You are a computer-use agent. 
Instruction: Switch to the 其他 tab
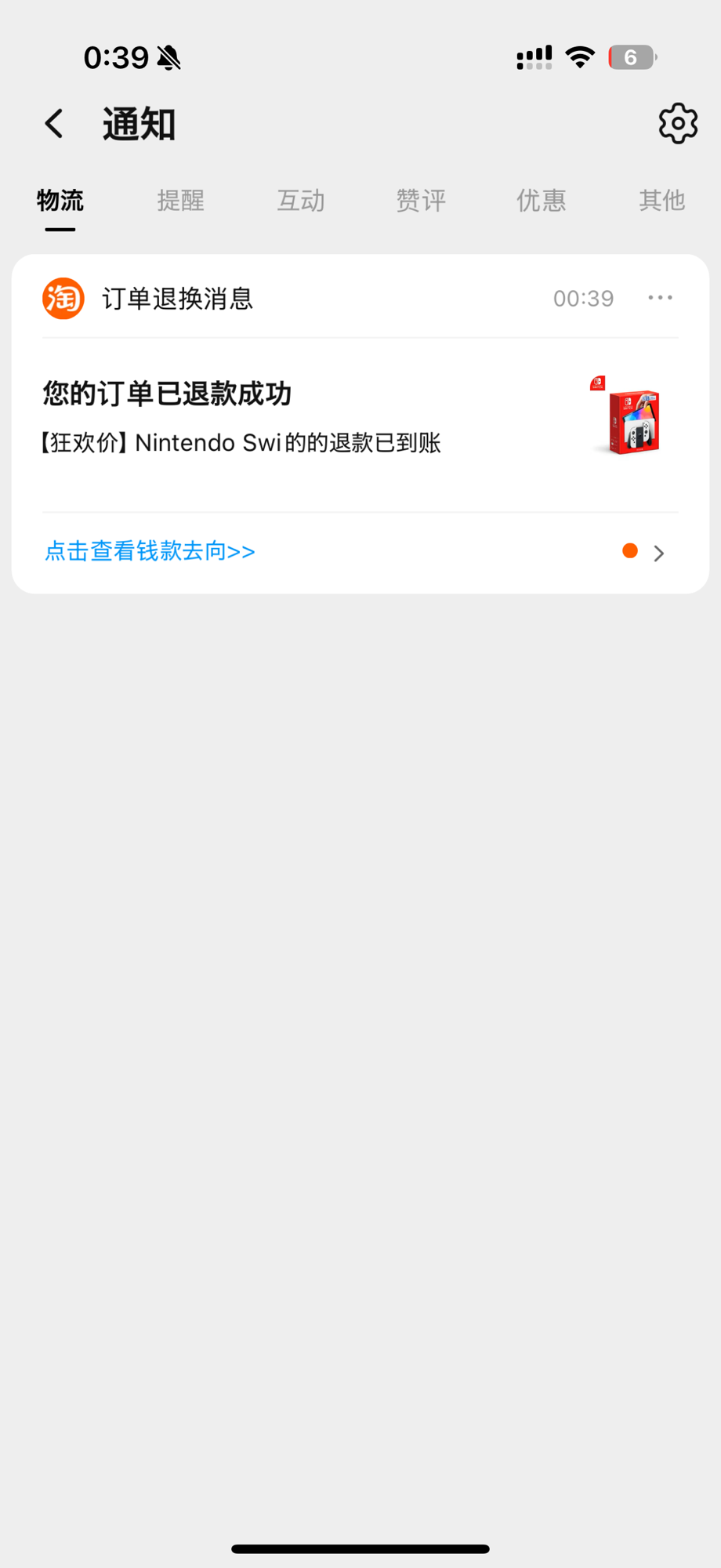pyautogui.click(x=661, y=201)
